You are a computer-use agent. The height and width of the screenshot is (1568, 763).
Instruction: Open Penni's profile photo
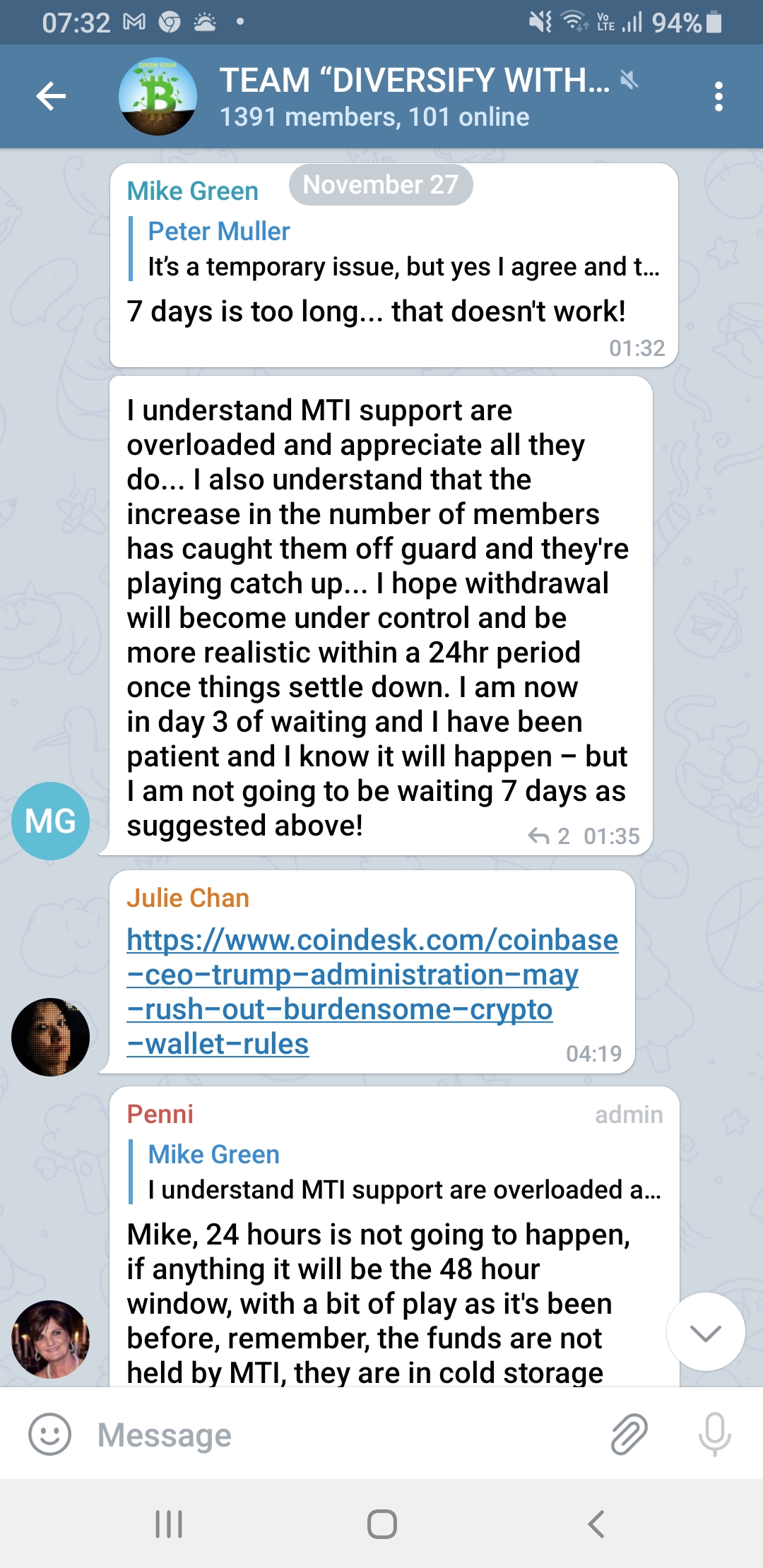pyautogui.click(x=50, y=1339)
